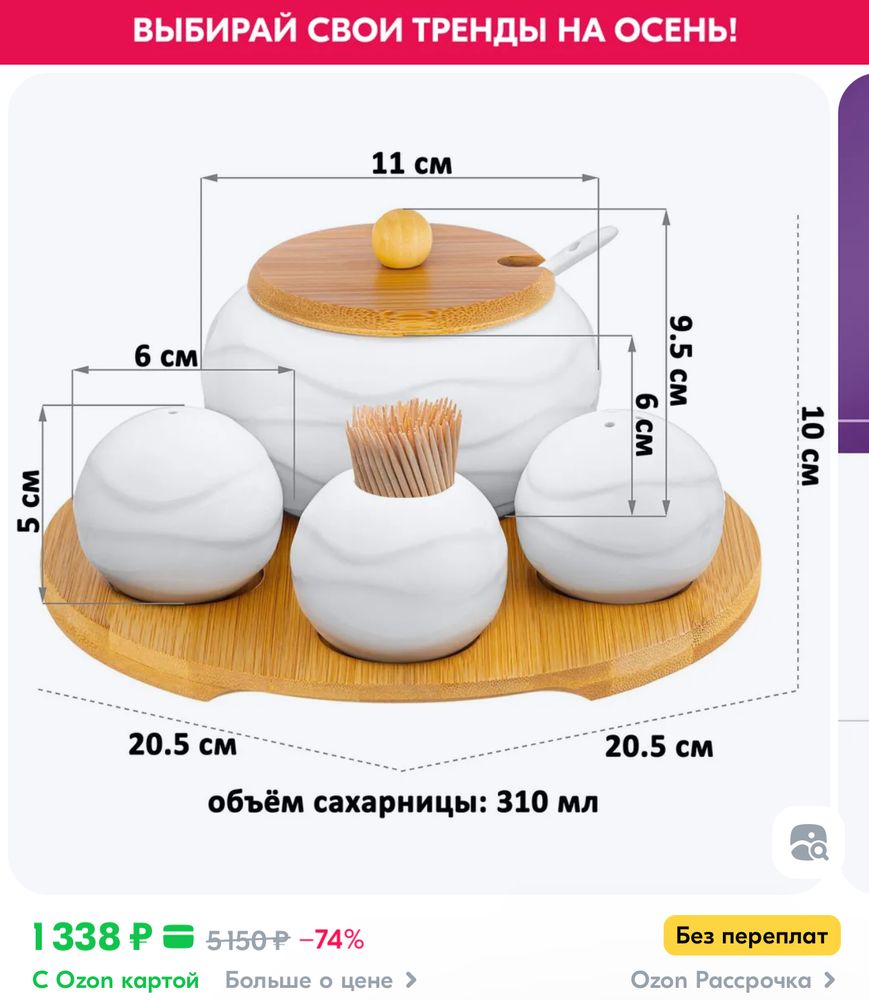Image resolution: width=869 pixels, height=1000 pixels.
Task: Select the pink -74% discount badge
Action: click(x=330, y=938)
